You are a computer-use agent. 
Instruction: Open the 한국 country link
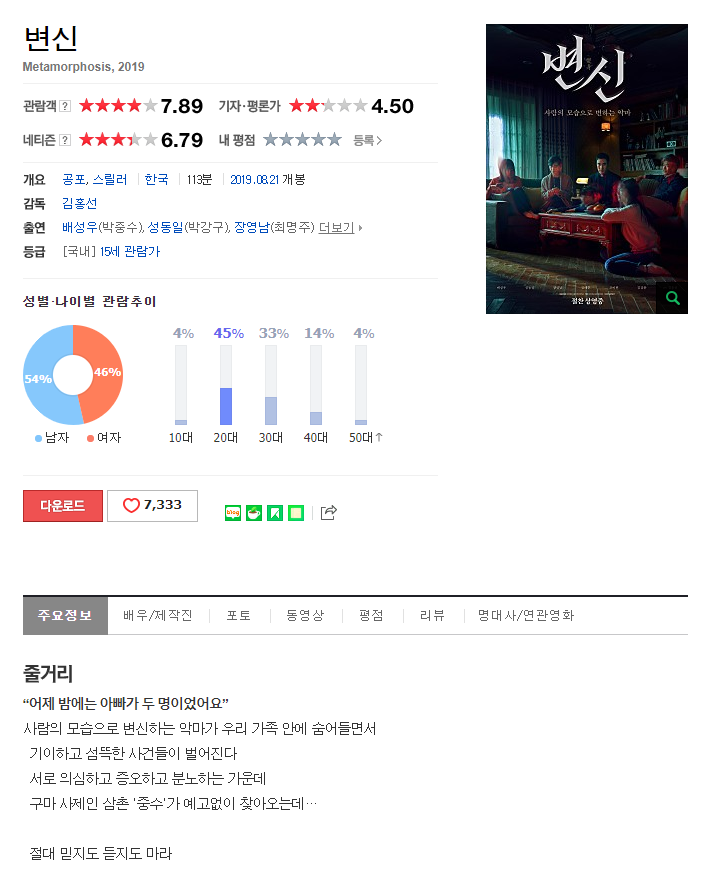coord(156,180)
